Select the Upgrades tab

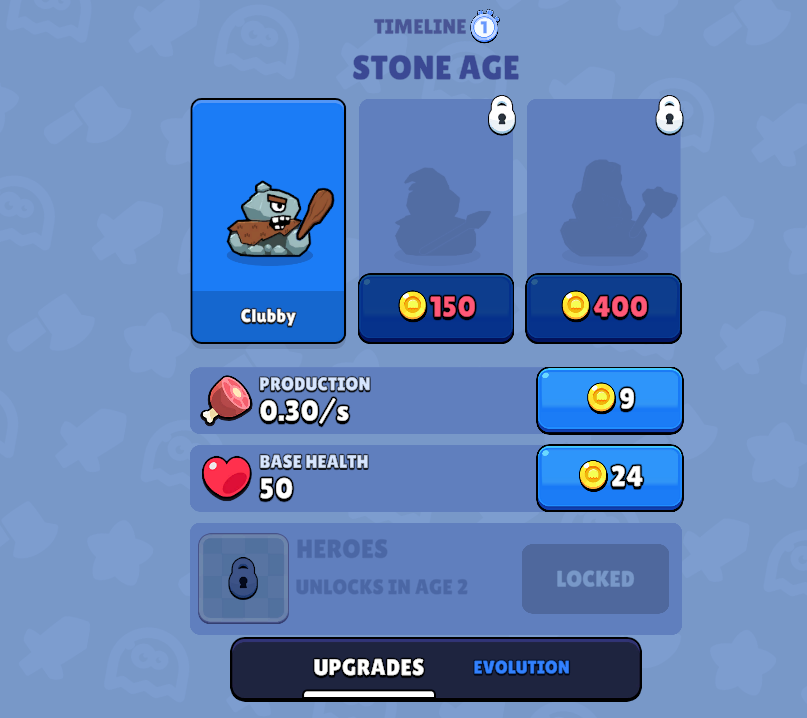point(368,668)
